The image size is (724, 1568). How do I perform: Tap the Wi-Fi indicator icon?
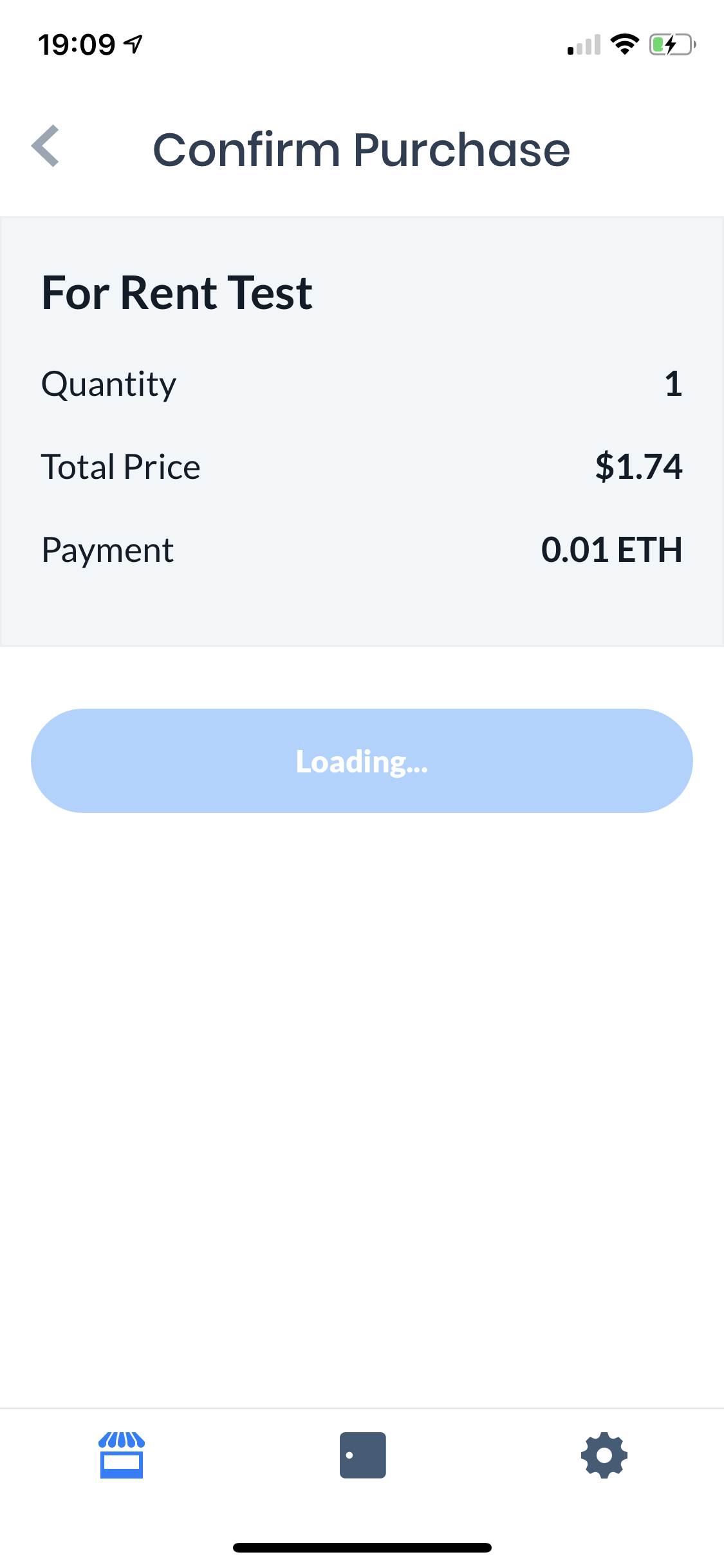(x=623, y=44)
